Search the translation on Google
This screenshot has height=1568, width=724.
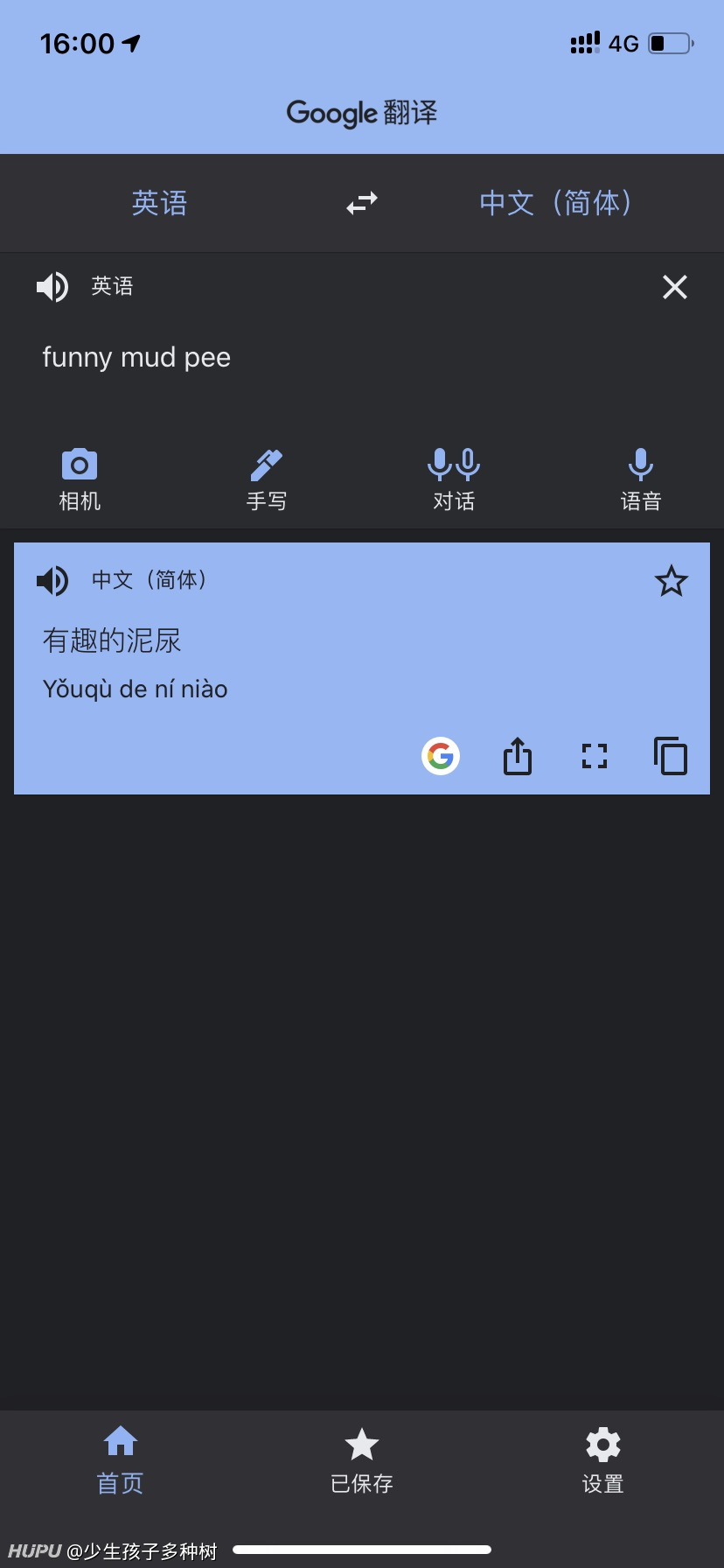pyautogui.click(x=441, y=756)
